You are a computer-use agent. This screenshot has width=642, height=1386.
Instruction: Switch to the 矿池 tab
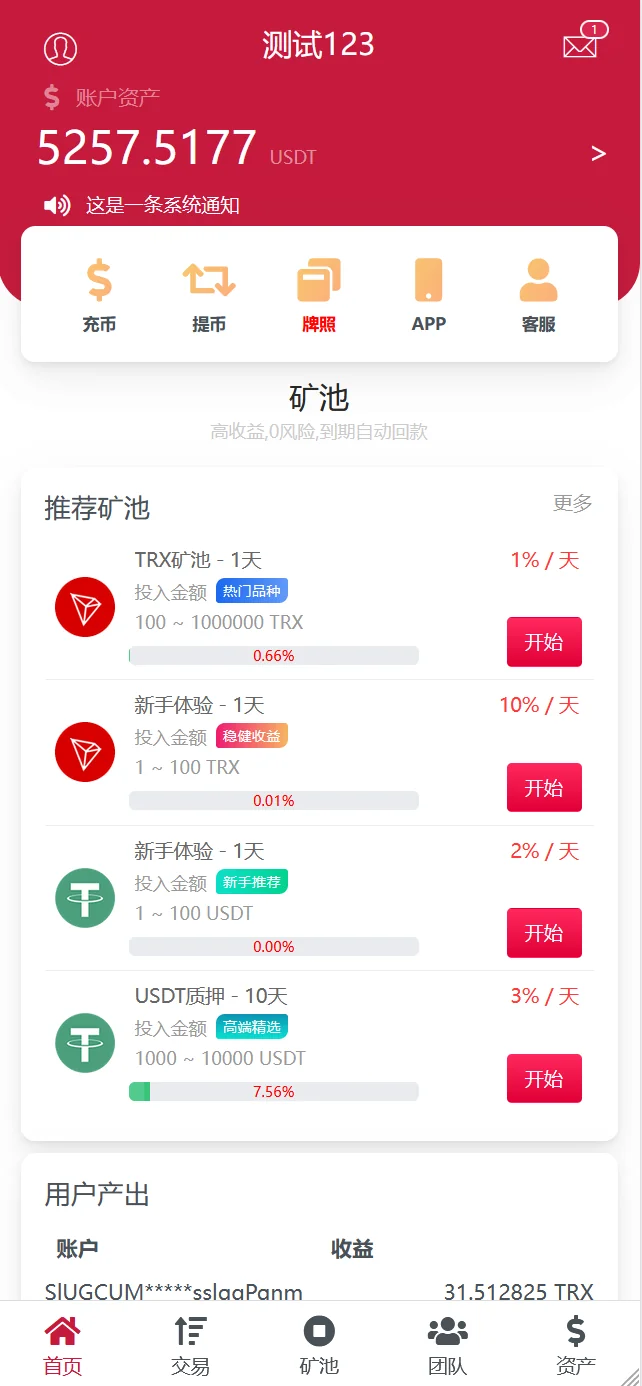319,1345
